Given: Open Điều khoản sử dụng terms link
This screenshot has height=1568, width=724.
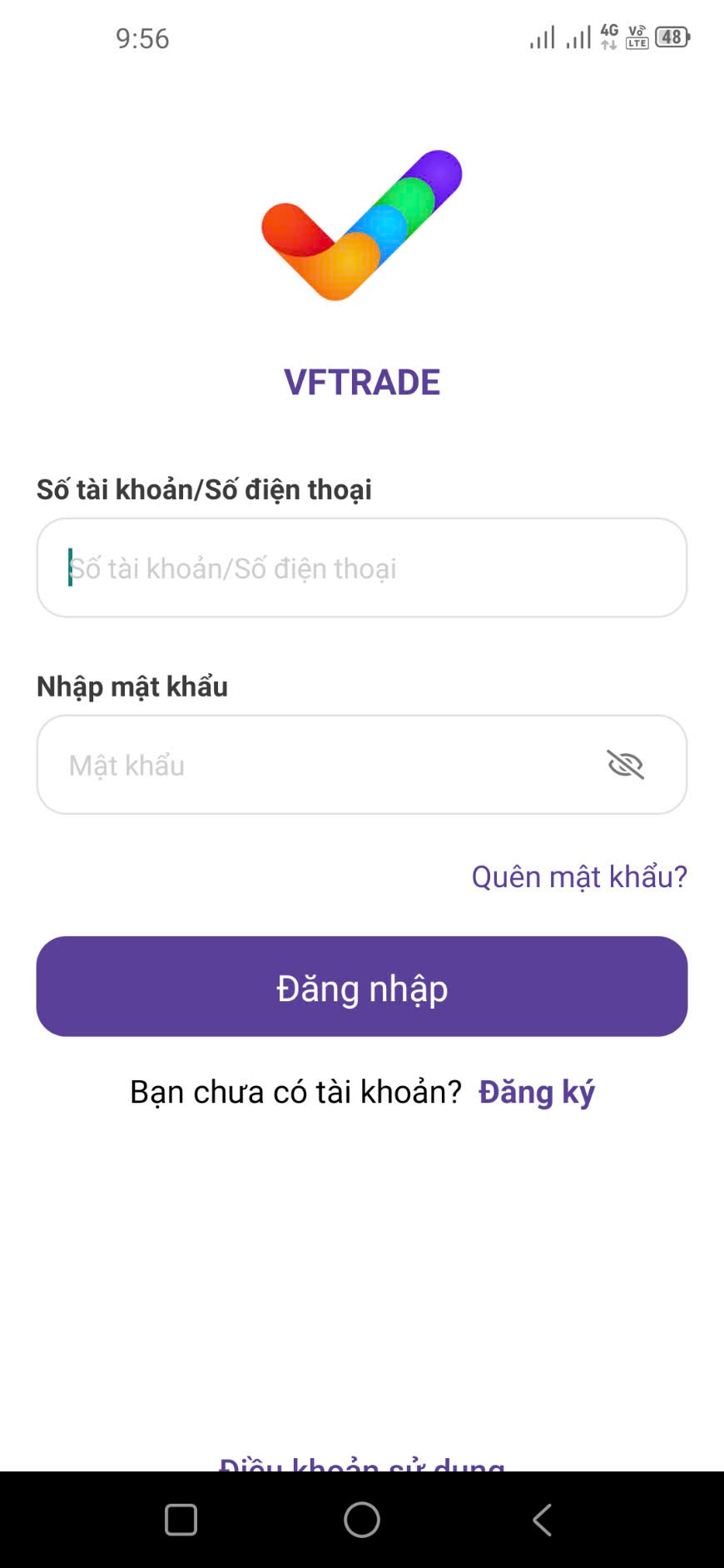Looking at the screenshot, I should (x=361, y=1463).
